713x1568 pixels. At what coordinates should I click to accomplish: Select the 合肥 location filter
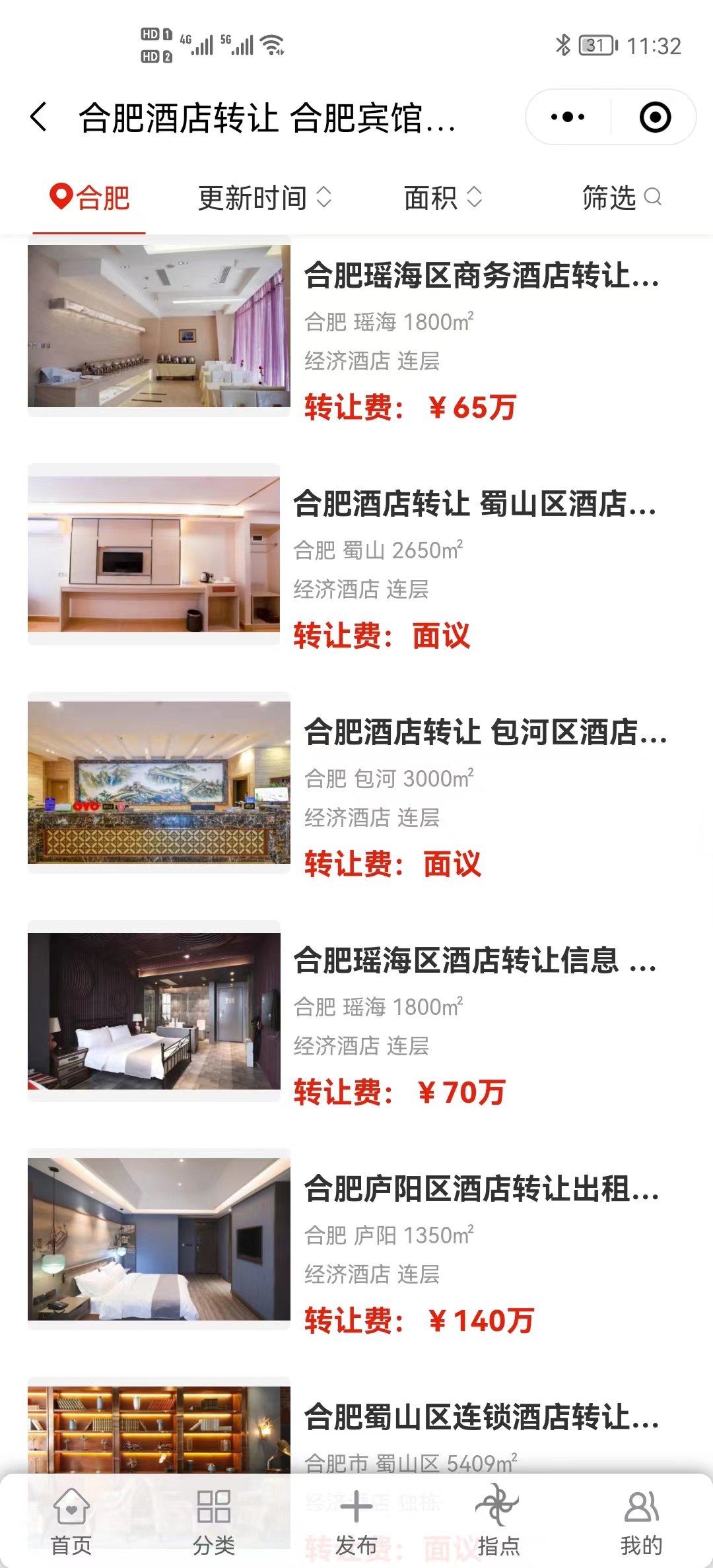tap(90, 198)
